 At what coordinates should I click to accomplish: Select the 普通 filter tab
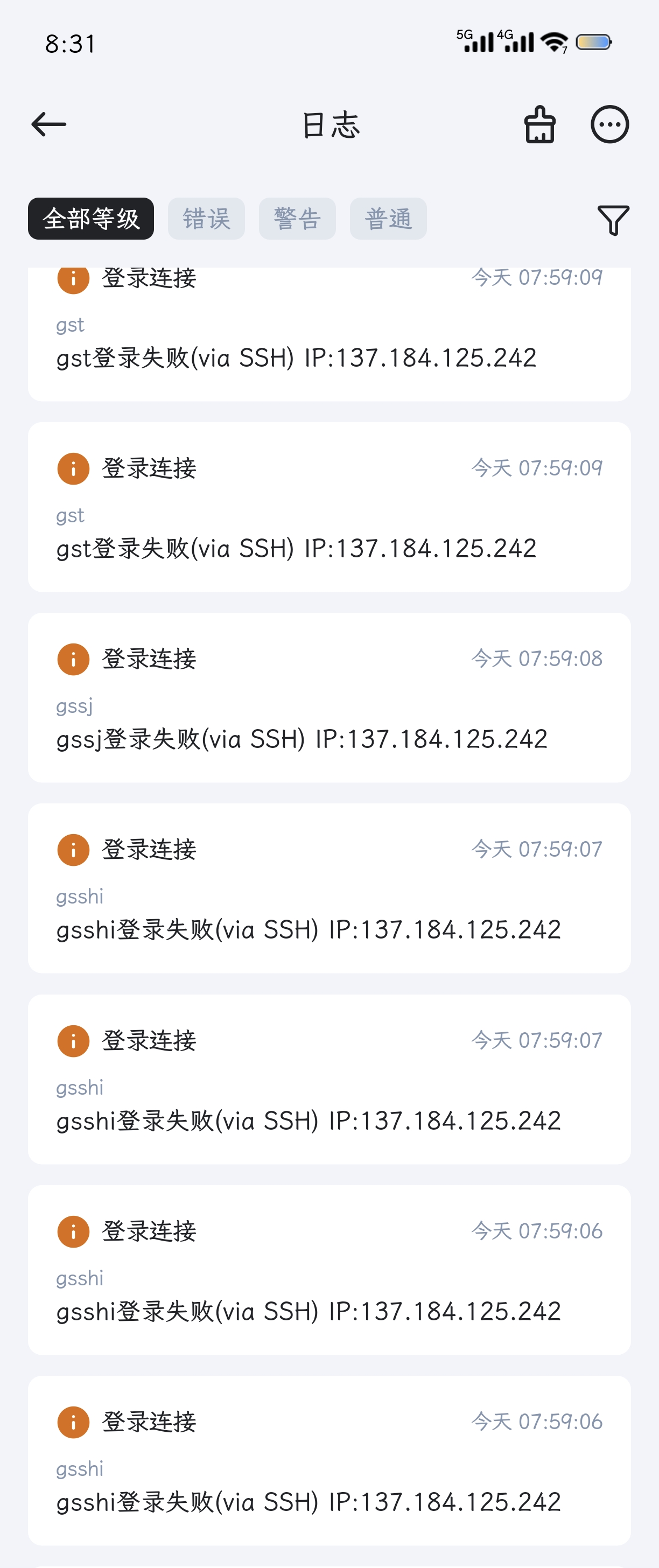pyautogui.click(x=388, y=219)
